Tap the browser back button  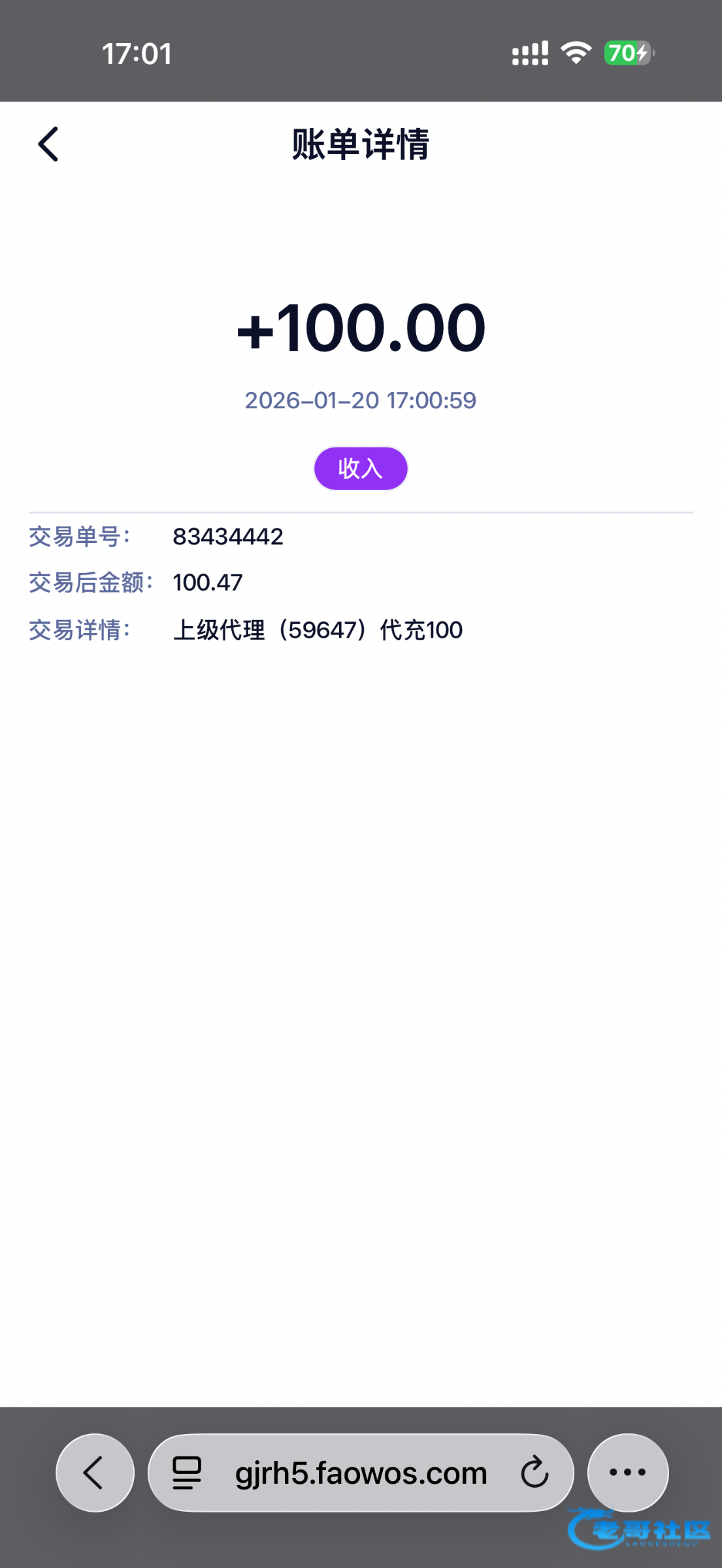[95, 1473]
